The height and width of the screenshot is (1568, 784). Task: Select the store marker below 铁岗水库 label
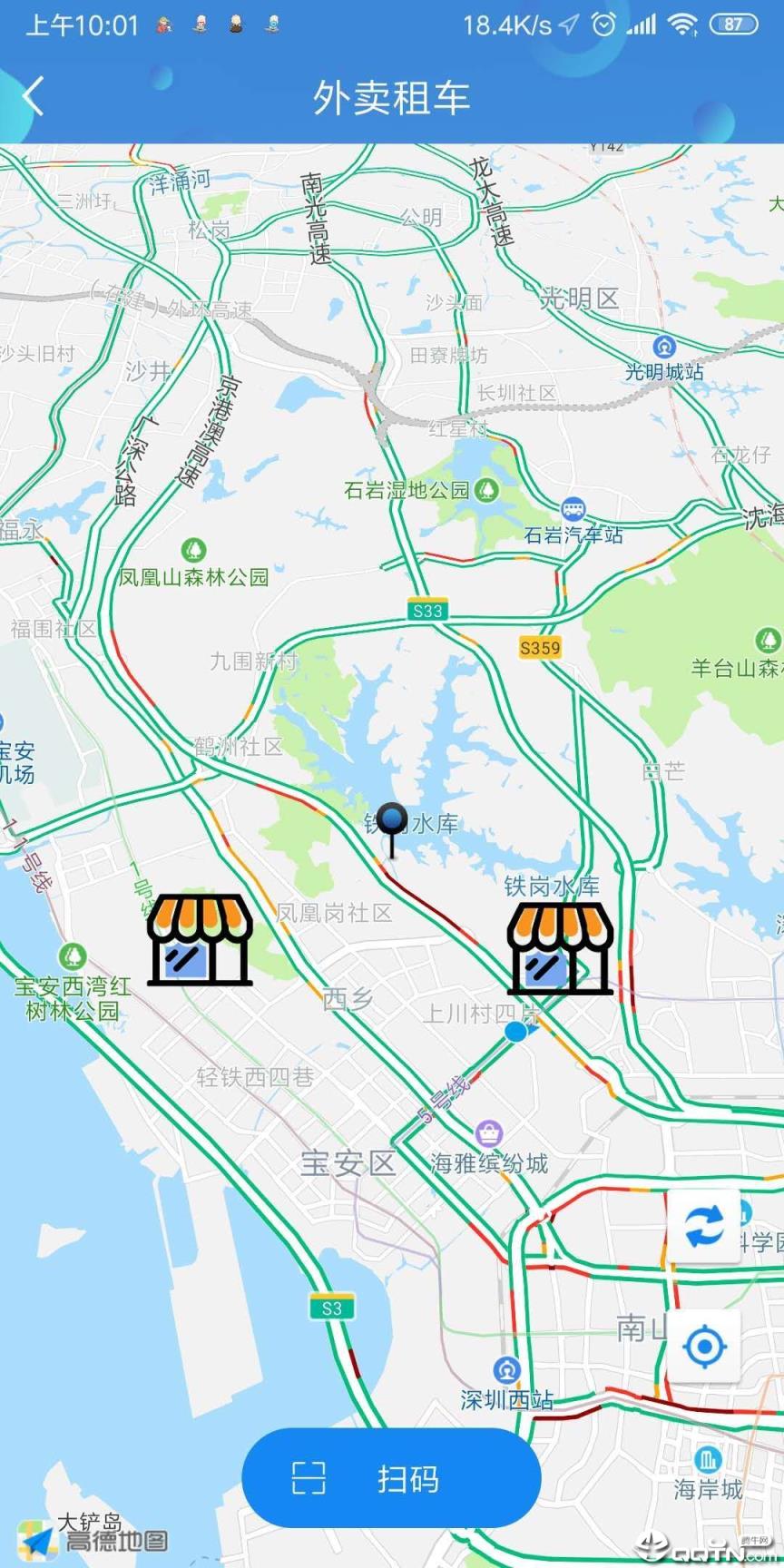pyautogui.click(x=560, y=947)
